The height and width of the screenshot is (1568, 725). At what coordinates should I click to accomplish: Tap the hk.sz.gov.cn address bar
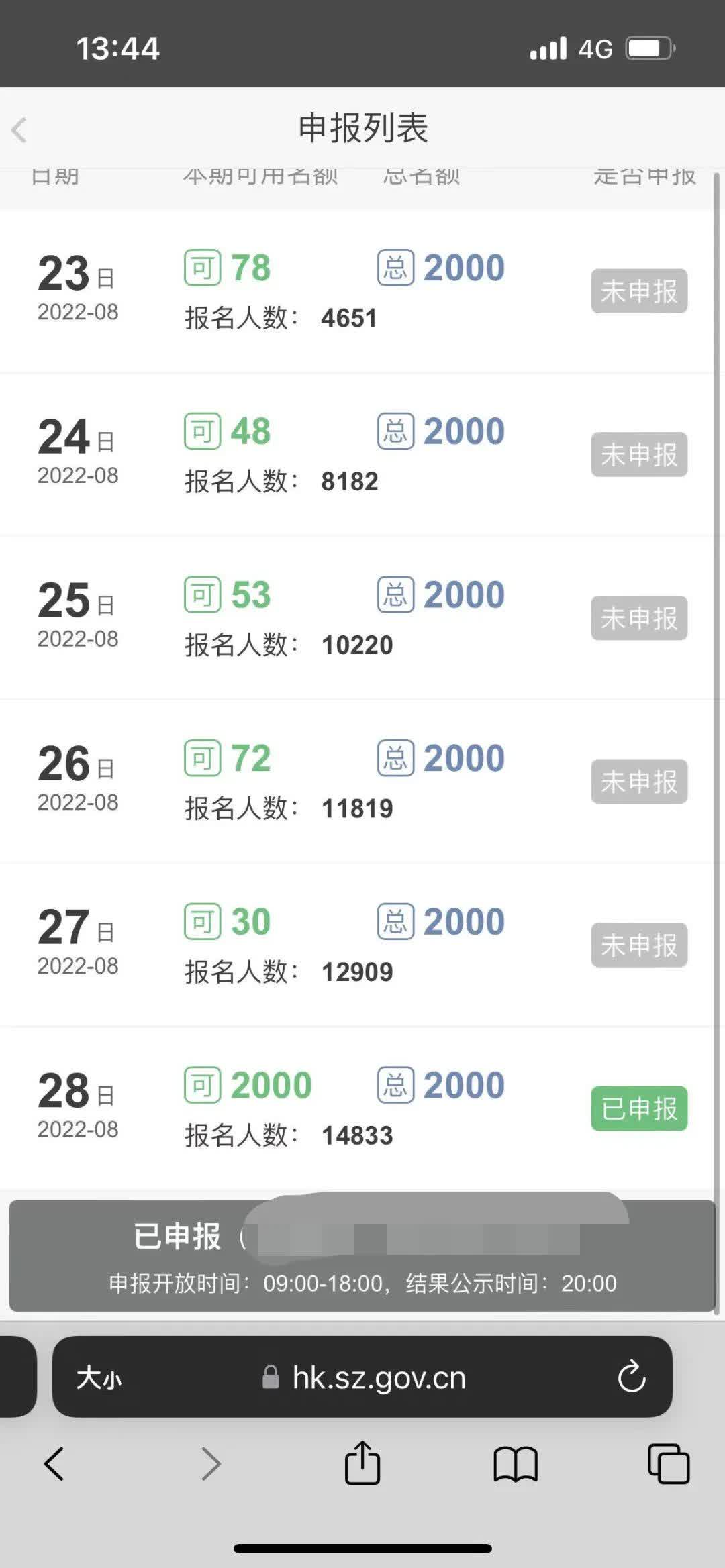point(379,1379)
